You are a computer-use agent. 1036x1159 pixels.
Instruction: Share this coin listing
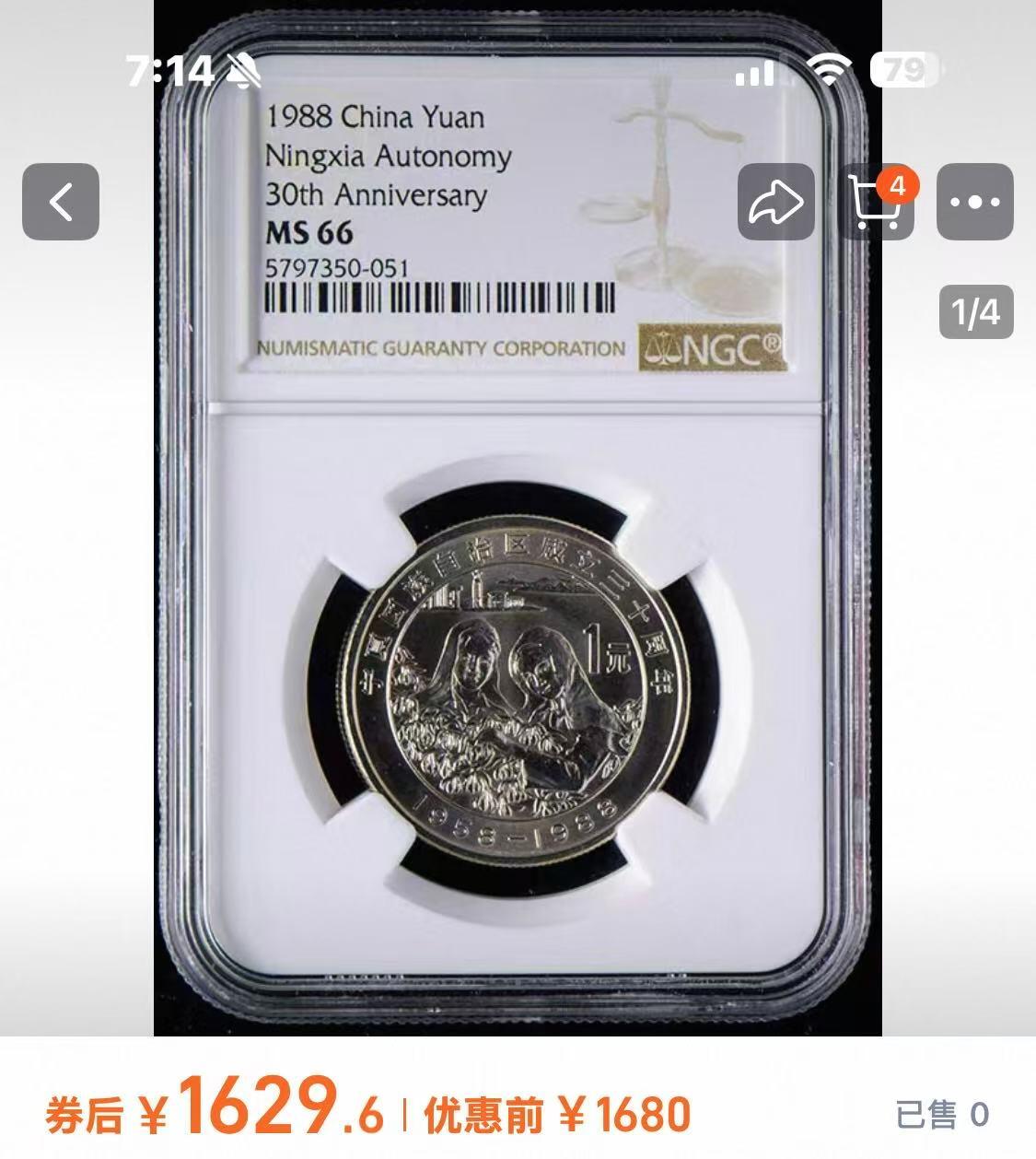(775, 202)
